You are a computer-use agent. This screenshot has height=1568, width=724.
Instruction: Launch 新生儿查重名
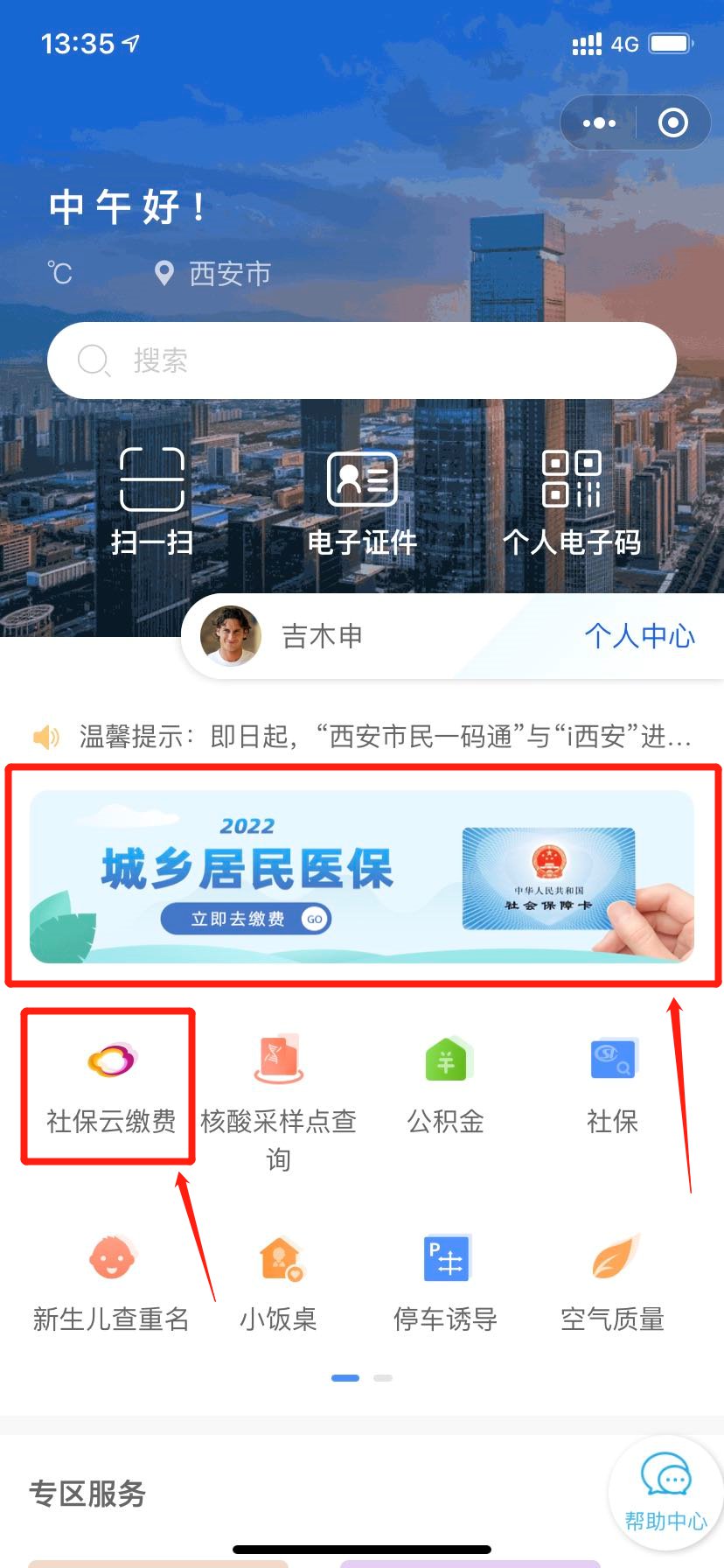(x=110, y=1282)
